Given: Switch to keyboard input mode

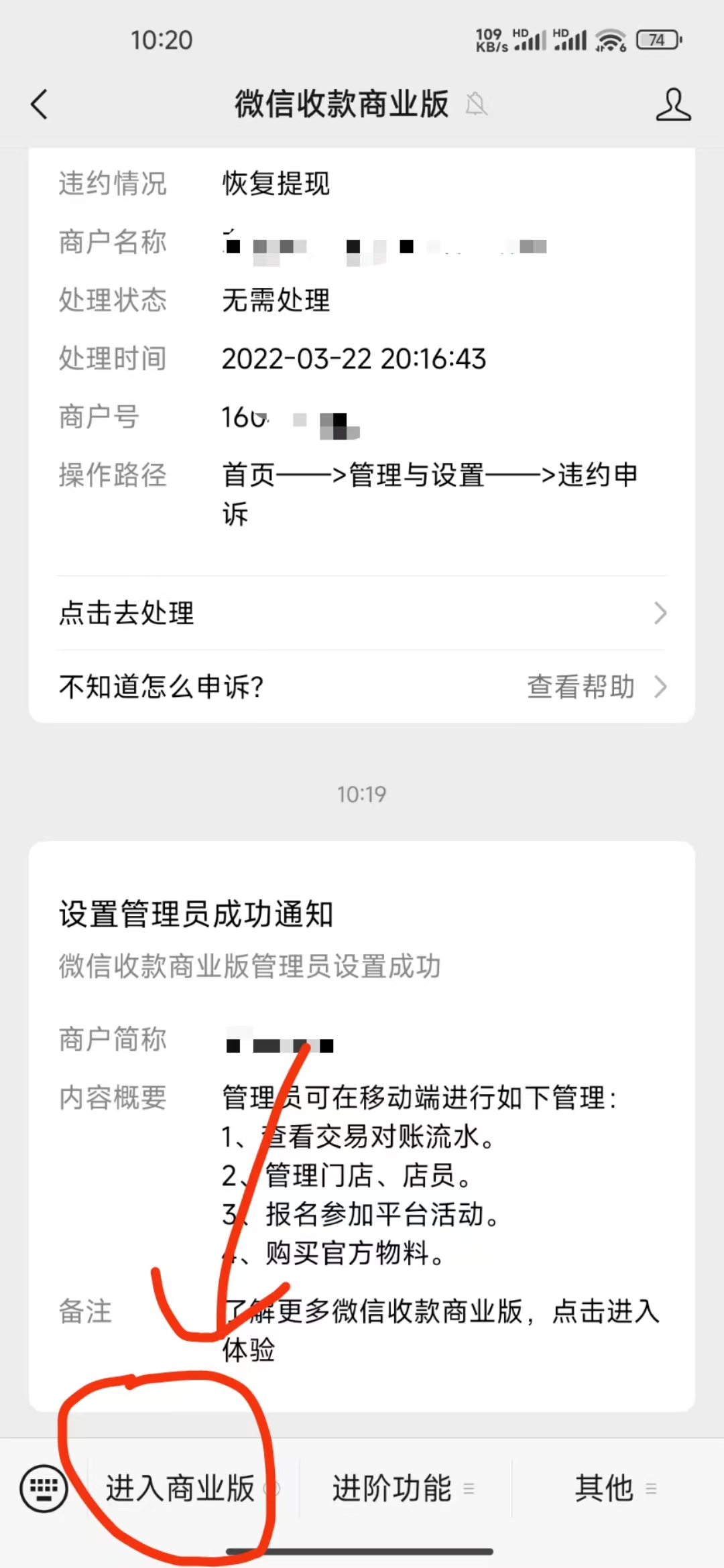Looking at the screenshot, I should 44,1489.
